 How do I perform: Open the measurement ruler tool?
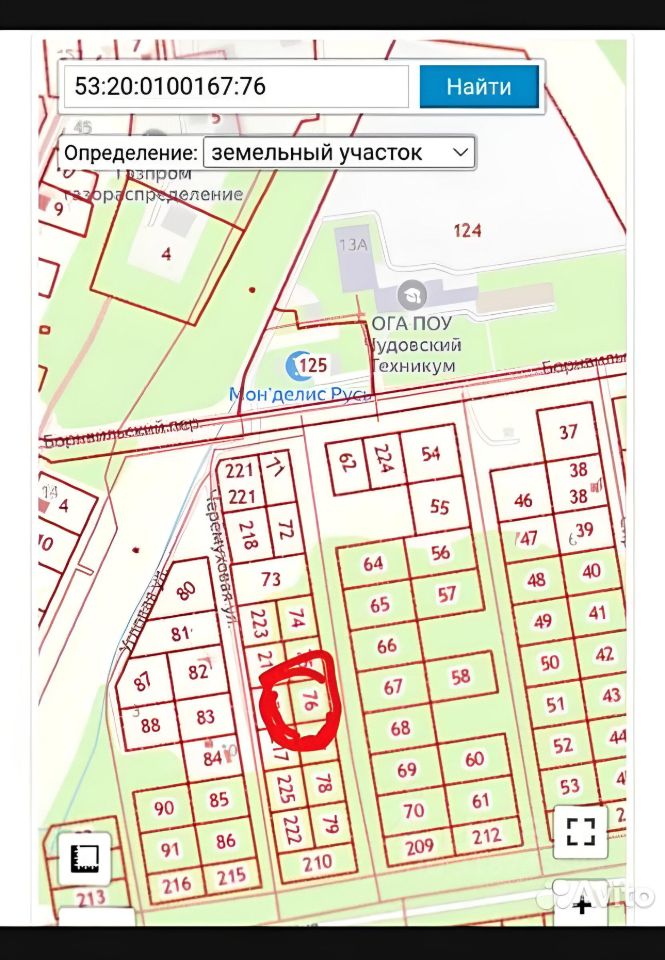85,858
